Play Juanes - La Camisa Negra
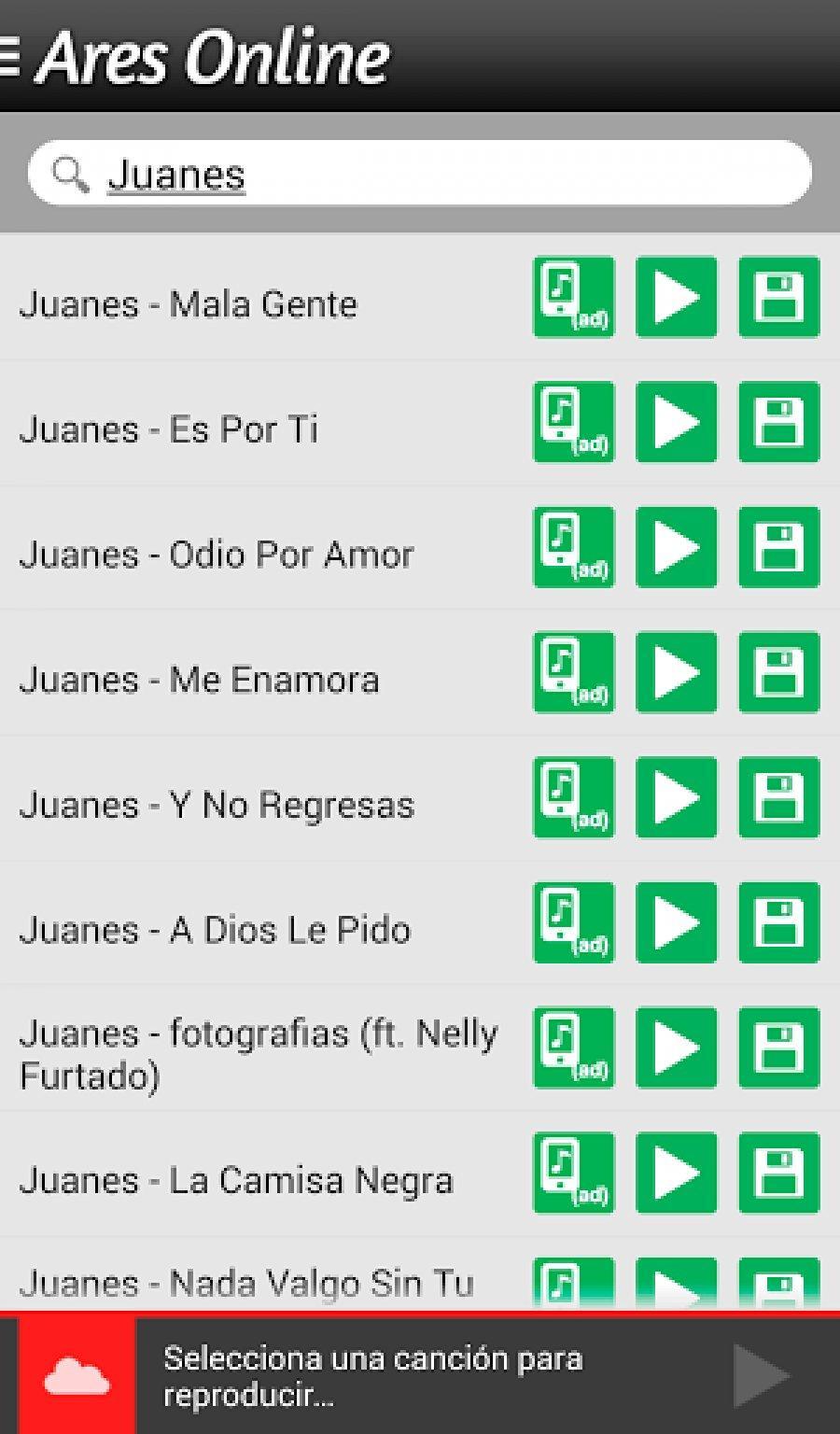The width and height of the screenshot is (840, 1434). tap(676, 1173)
